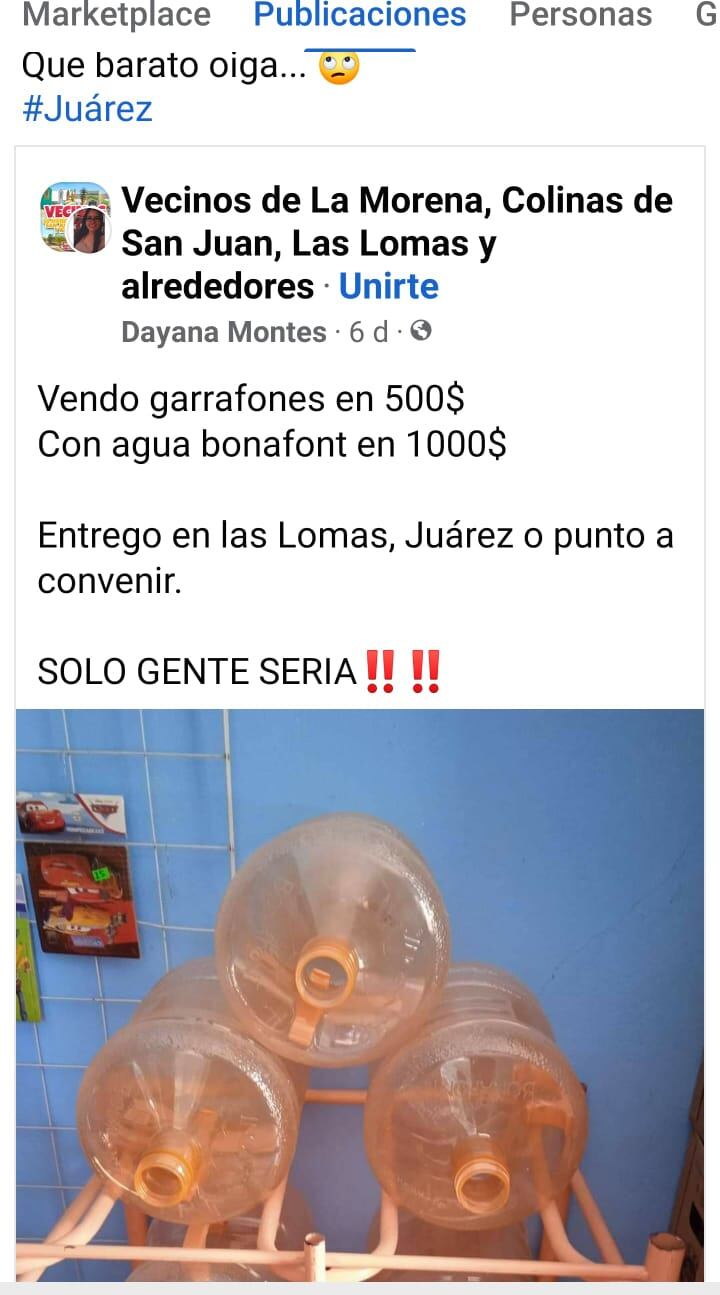View Dayana Montes's profile
The width and height of the screenshot is (720, 1295).
tap(224, 332)
